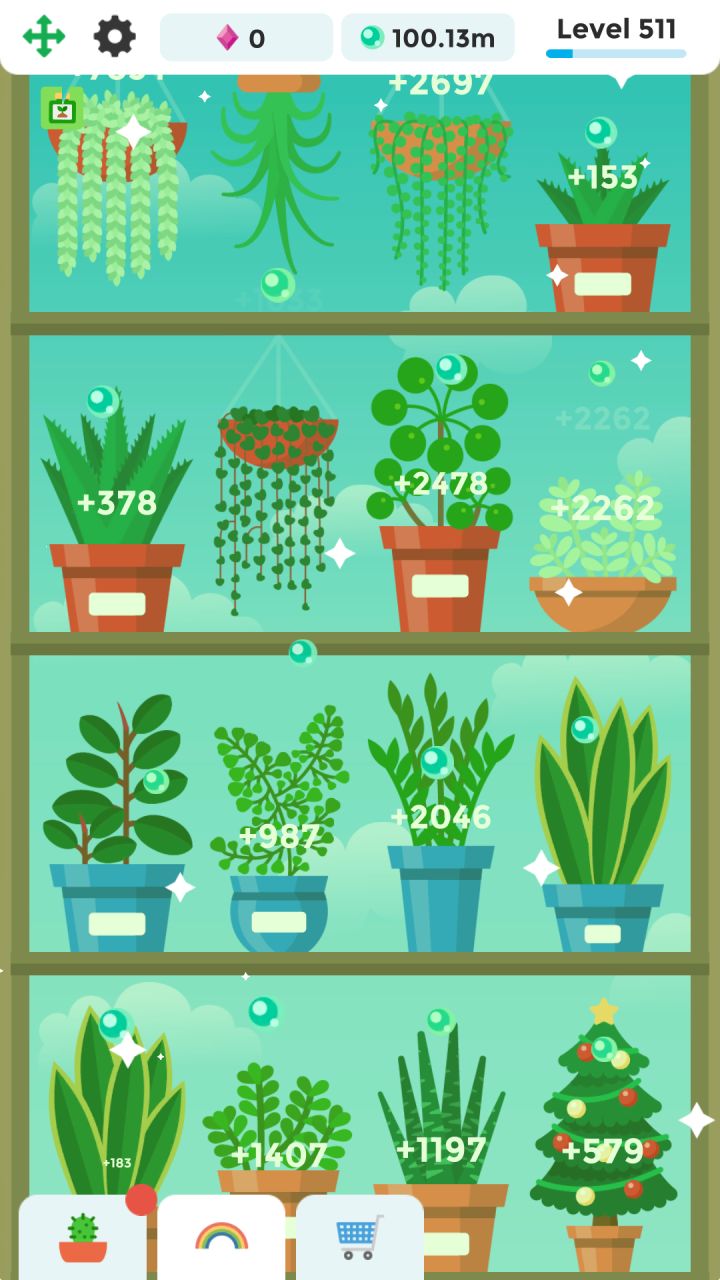Tap the green move arrows icon
Viewport: 720px width, 1280px height.
44,37
